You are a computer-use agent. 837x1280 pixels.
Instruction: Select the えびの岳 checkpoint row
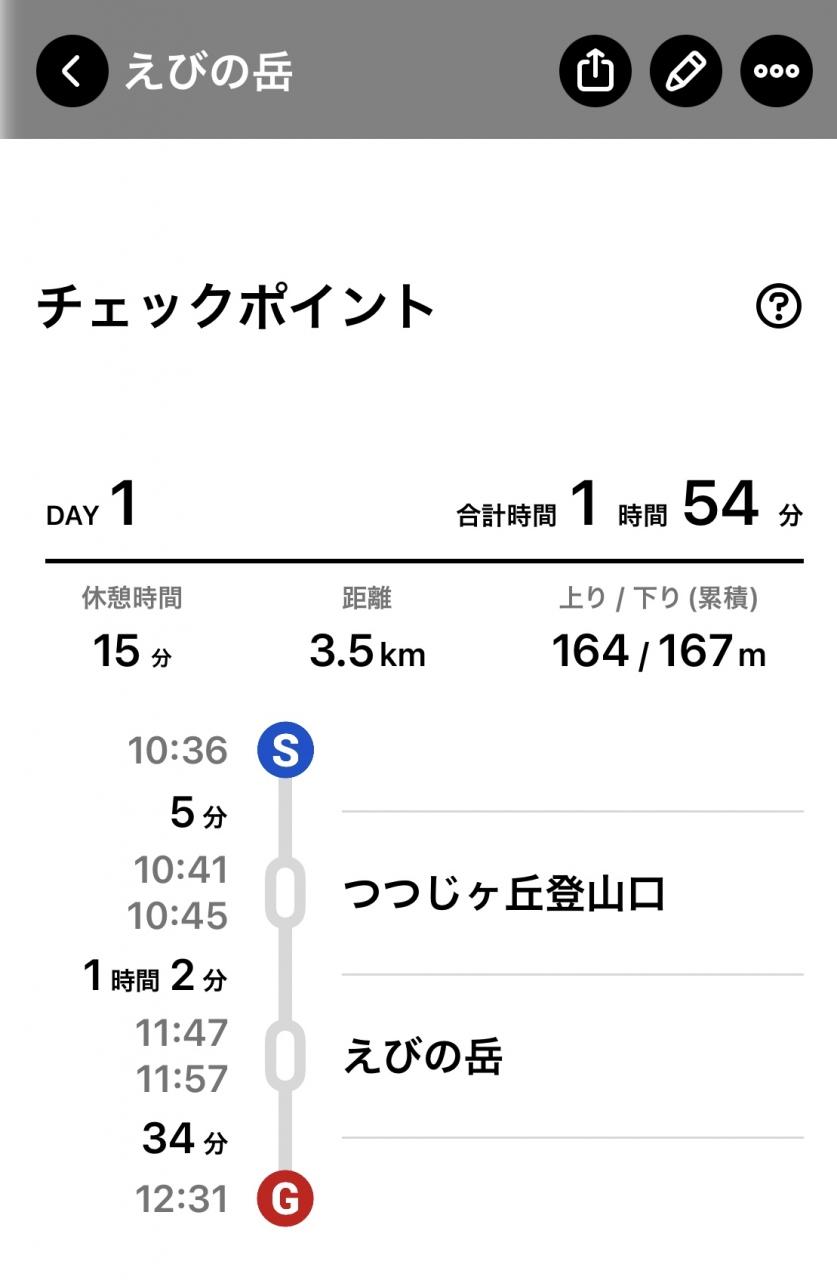423,1056
